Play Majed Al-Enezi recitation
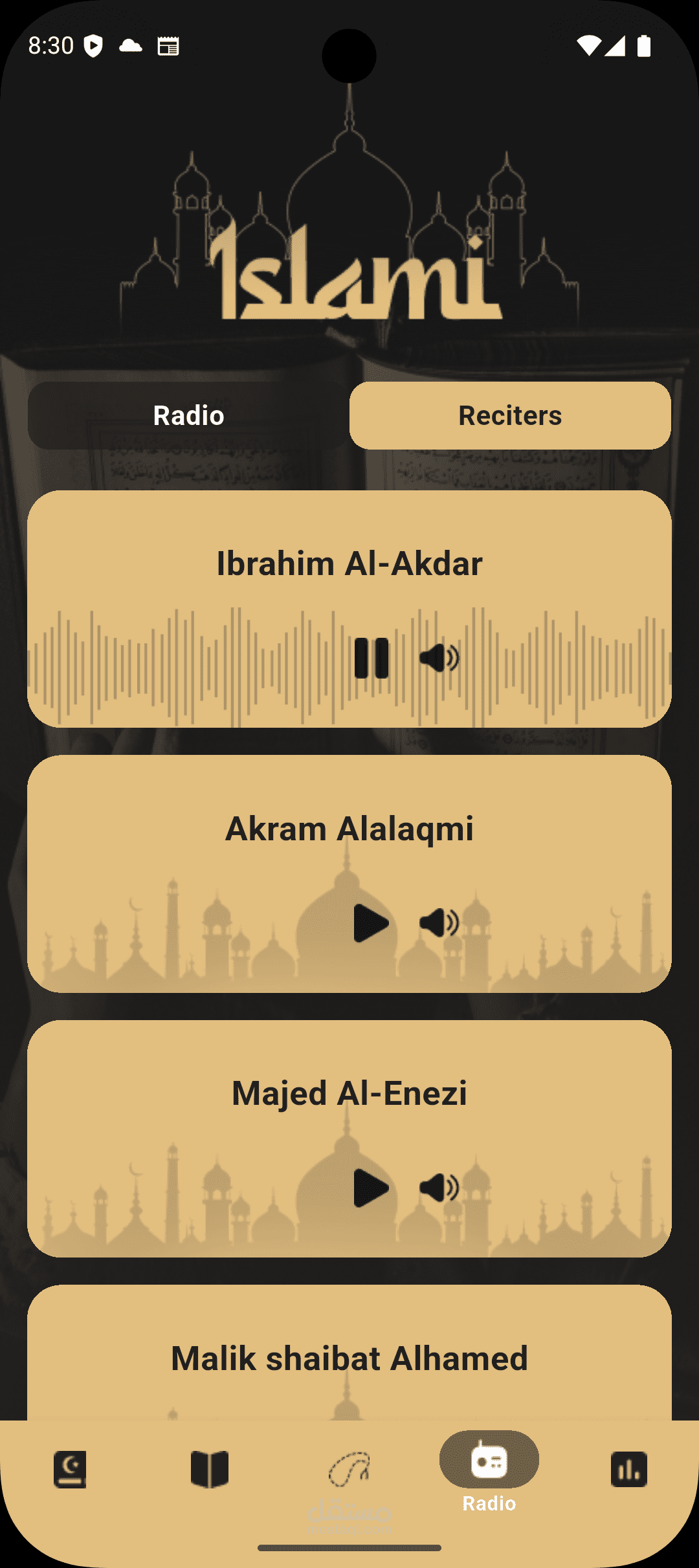The image size is (699, 1568). tap(372, 1188)
